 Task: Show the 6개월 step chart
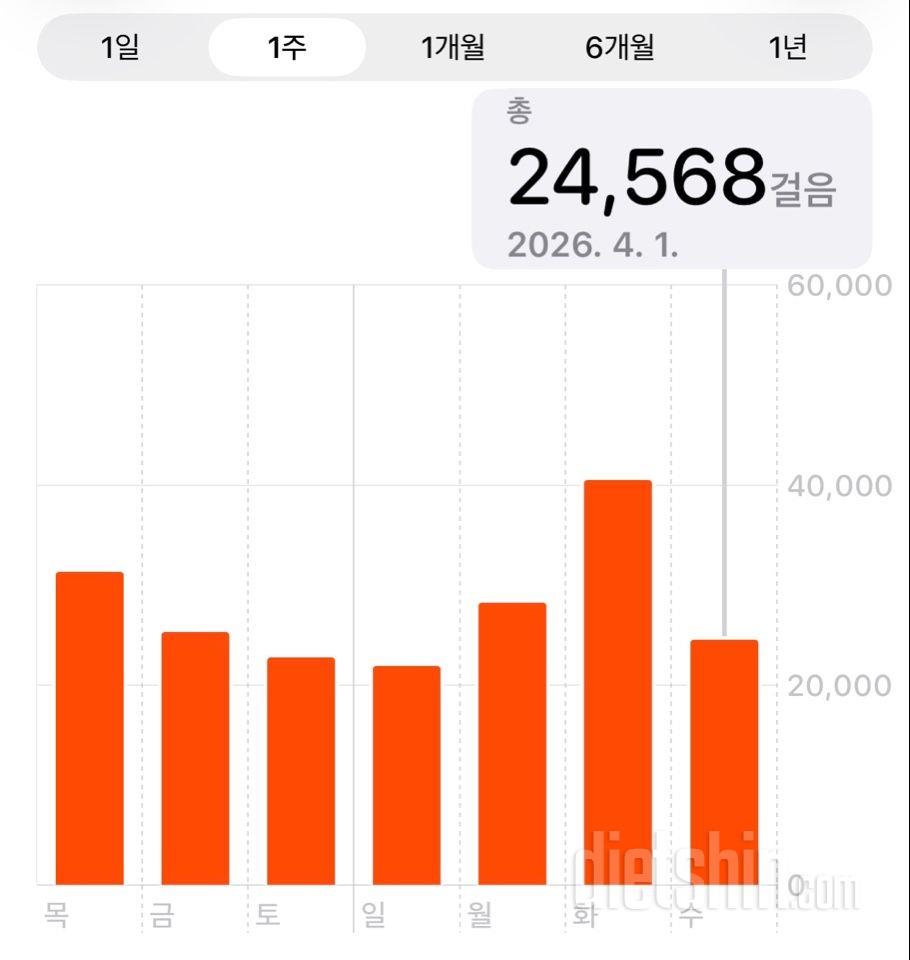tap(620, 47)
